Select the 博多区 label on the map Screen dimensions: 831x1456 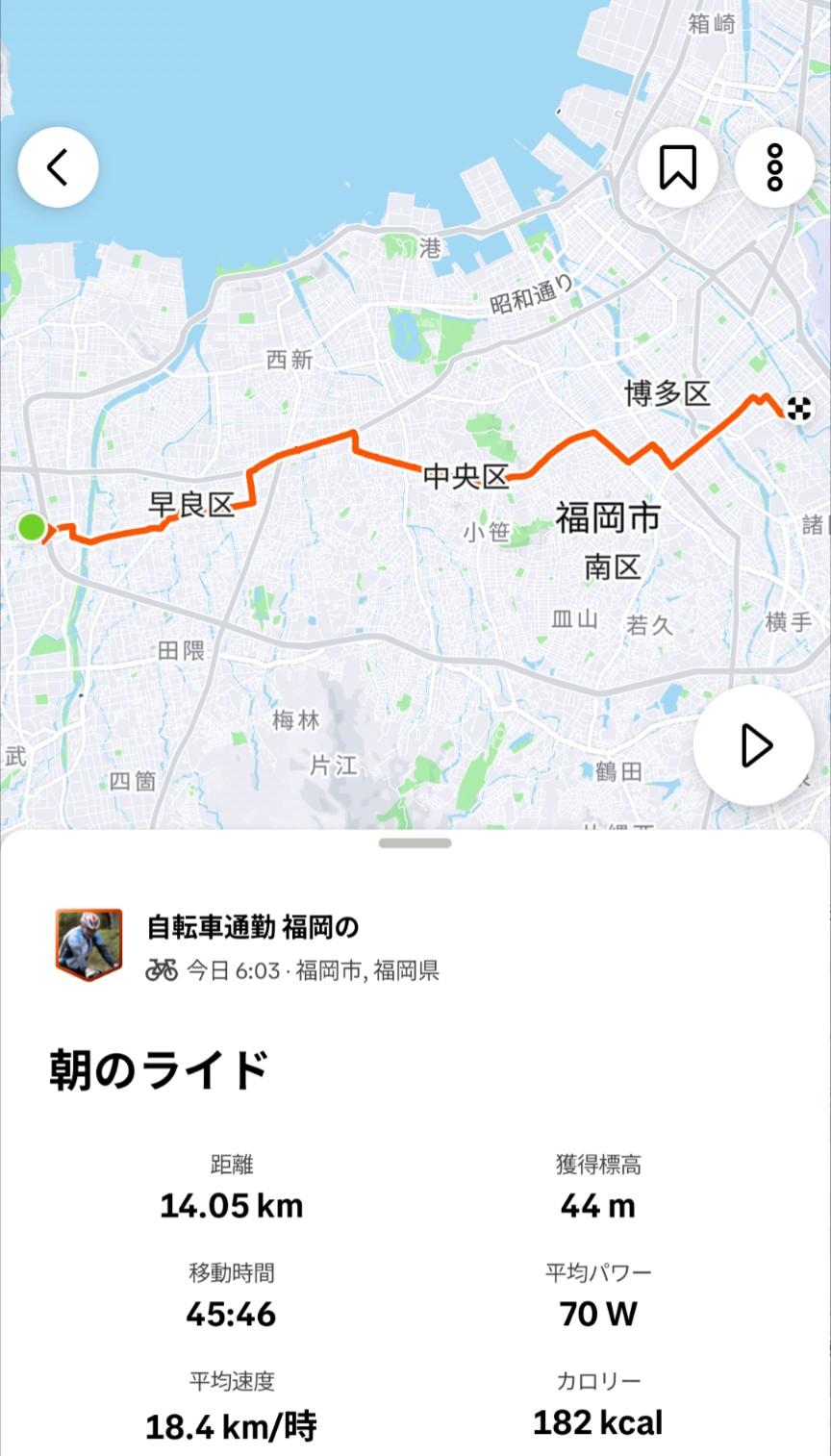(x=668, y=390)
